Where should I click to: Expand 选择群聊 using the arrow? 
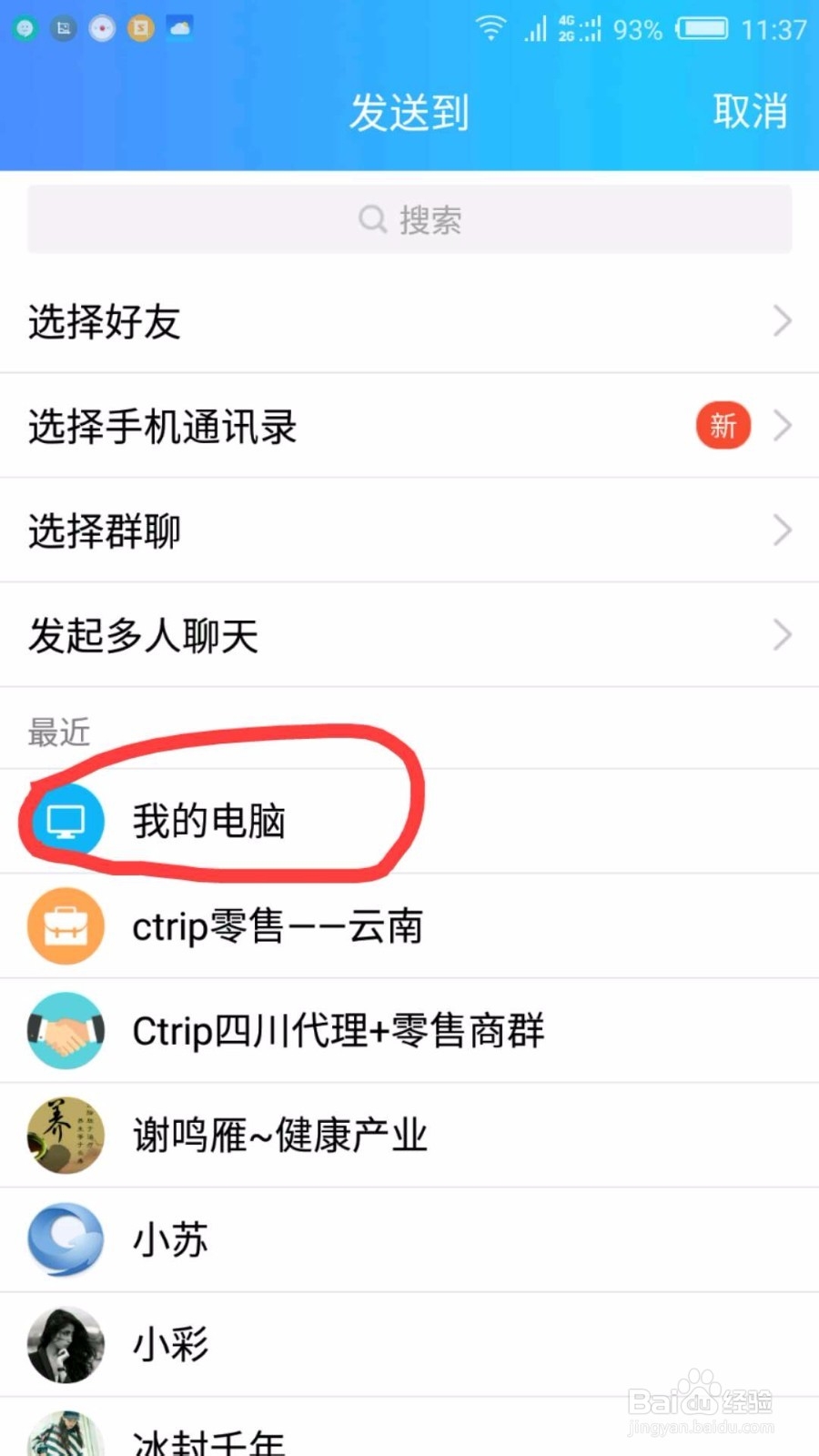[783, 530]
